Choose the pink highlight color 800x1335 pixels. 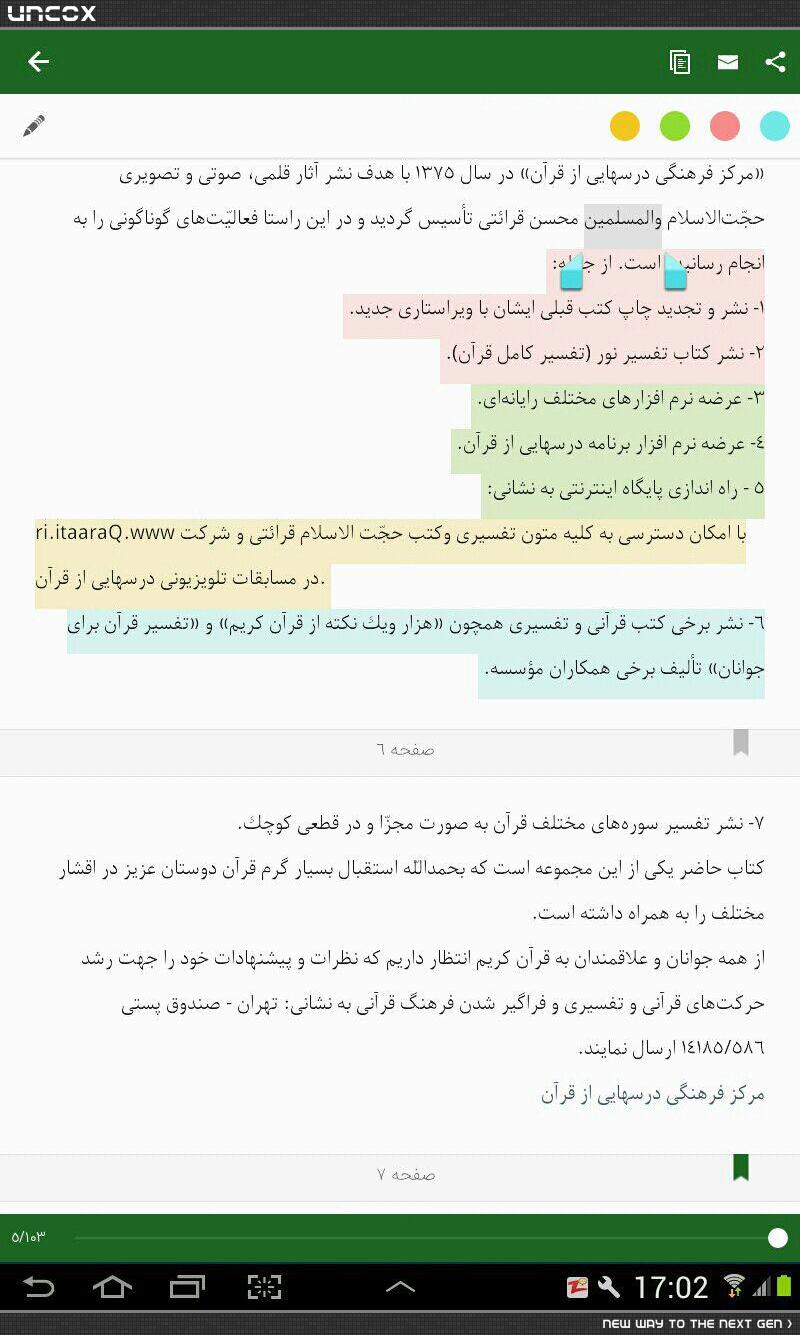tap(725, 126)
